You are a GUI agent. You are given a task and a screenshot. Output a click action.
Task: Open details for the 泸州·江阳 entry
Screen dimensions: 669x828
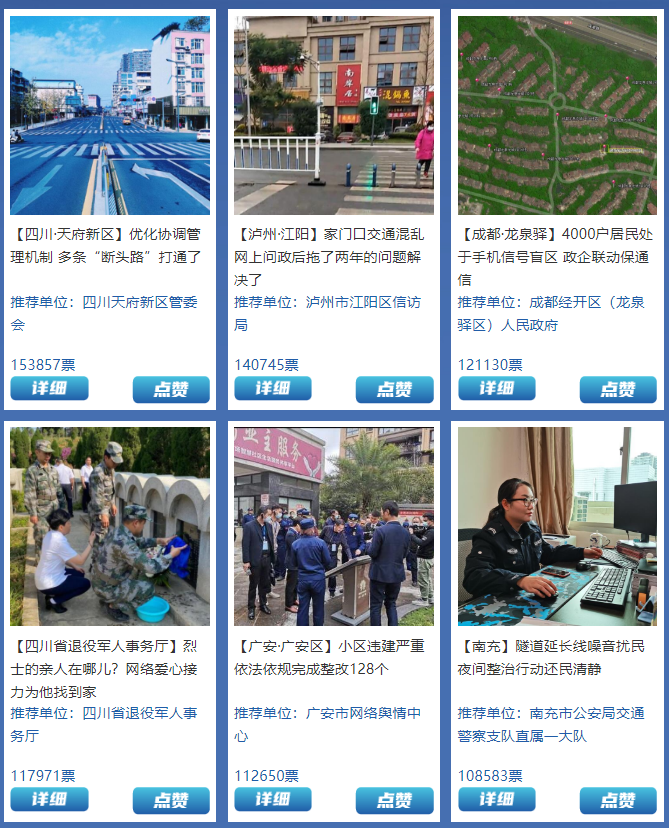273,389
